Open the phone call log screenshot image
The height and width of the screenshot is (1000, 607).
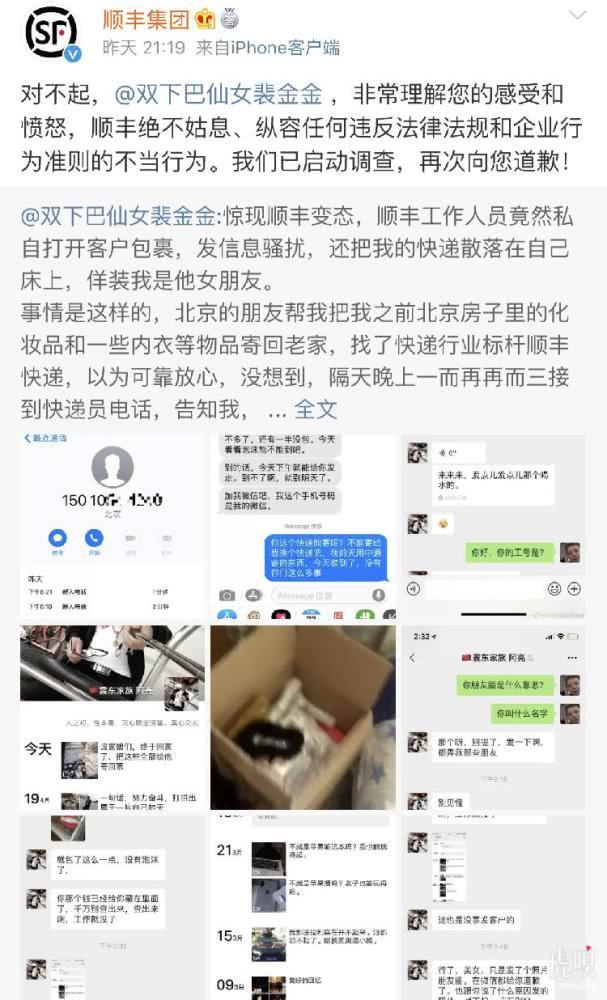point(112,525)
